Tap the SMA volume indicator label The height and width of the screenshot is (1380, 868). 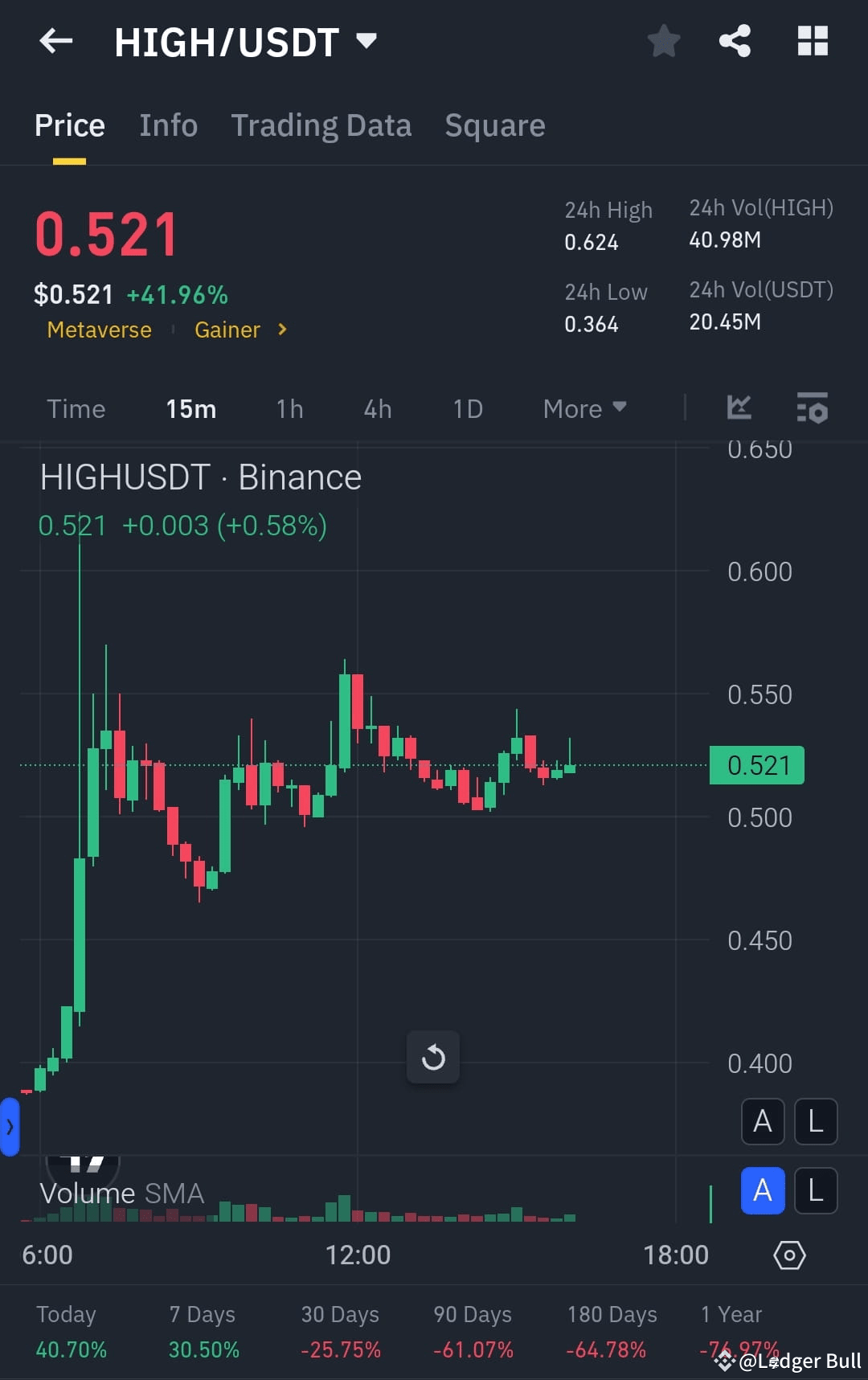tap(173, 1194)
